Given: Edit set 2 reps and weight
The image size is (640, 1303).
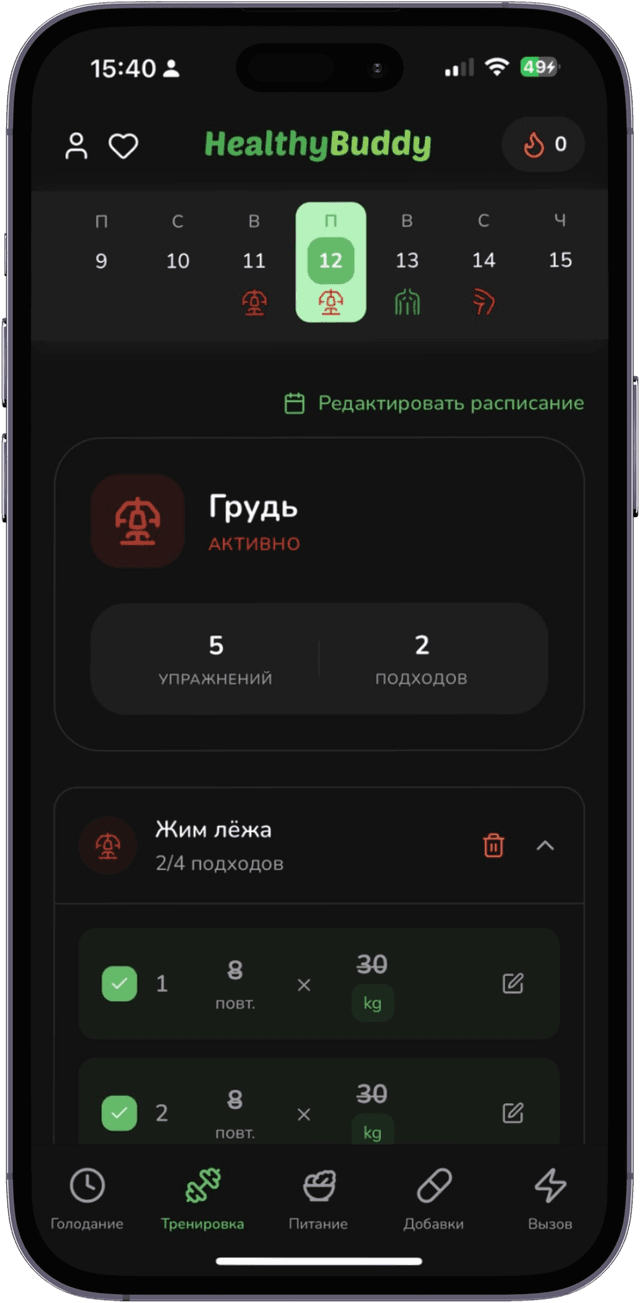Looking at the screenshot, I should coord(513,1112).
